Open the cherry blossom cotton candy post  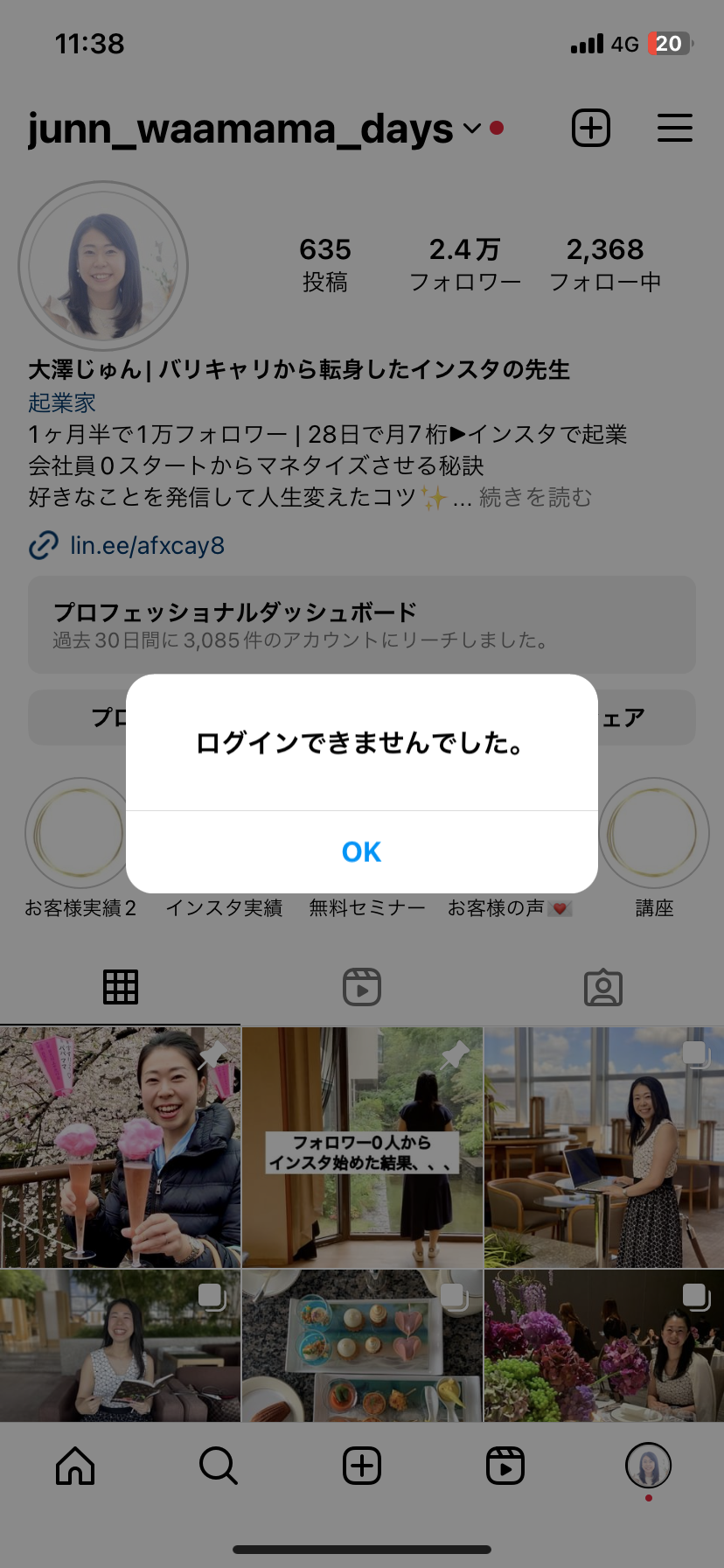120,1147
